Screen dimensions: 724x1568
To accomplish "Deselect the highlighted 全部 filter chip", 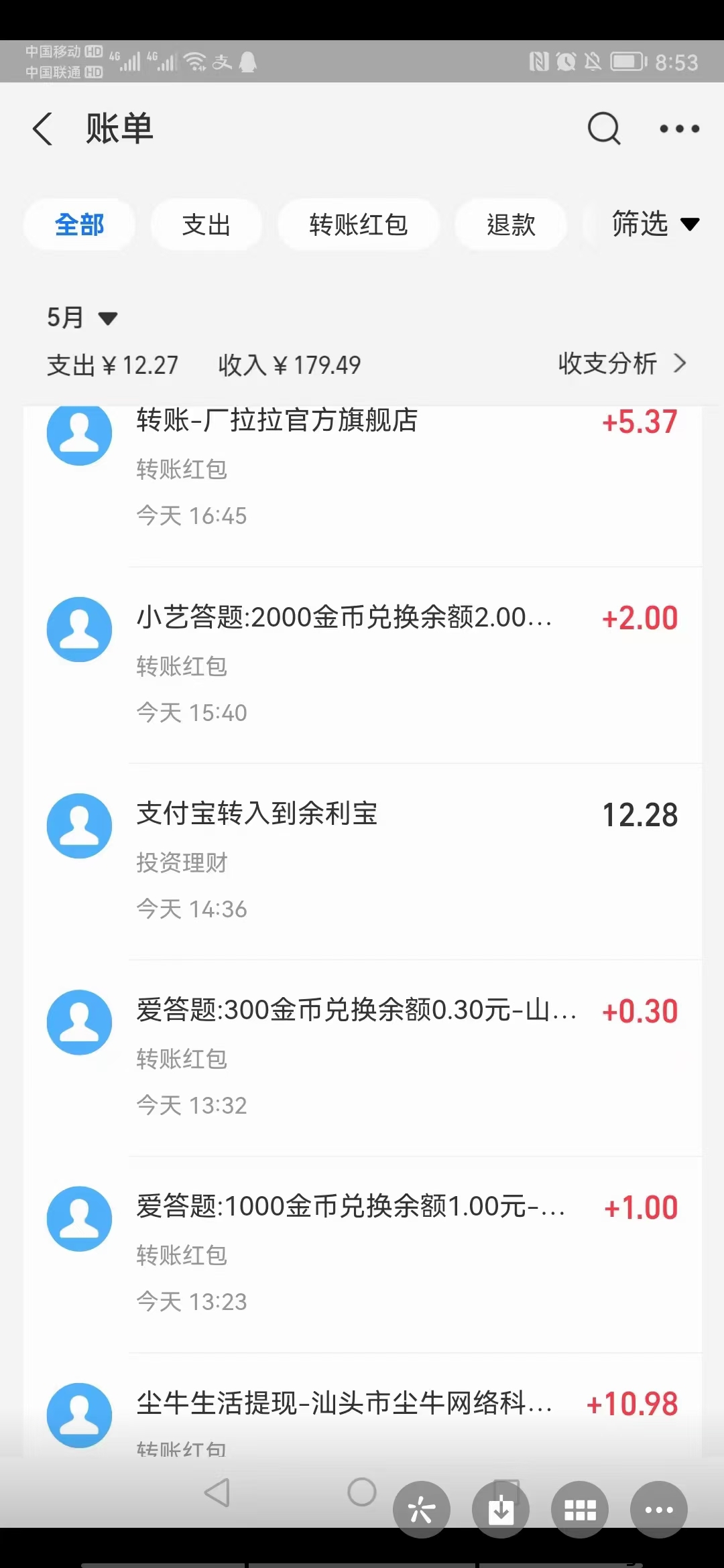I will (79, 224).
